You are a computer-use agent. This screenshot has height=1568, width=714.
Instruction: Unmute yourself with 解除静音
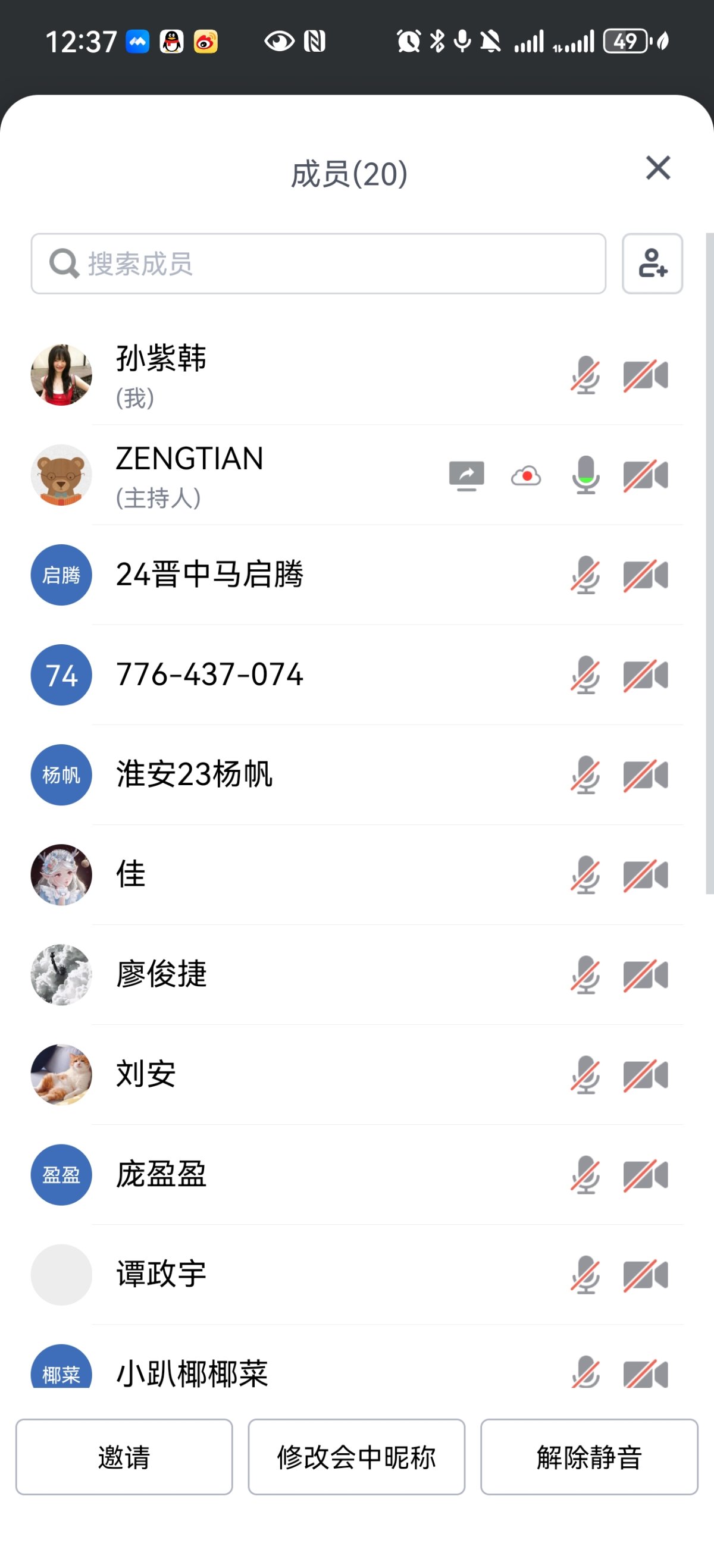pos(588,1457)
